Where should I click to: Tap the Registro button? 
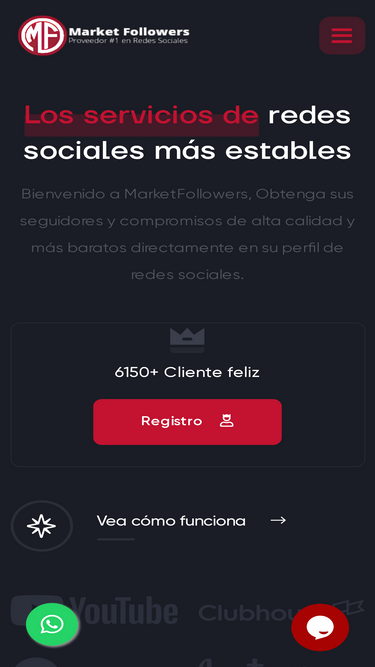point(187,422)
